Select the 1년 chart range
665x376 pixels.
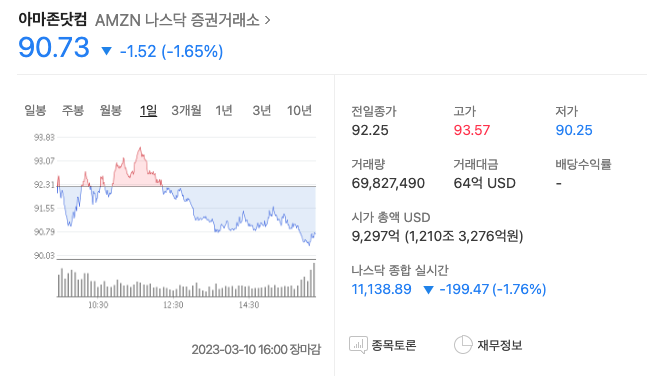click(x=224, y=111)
